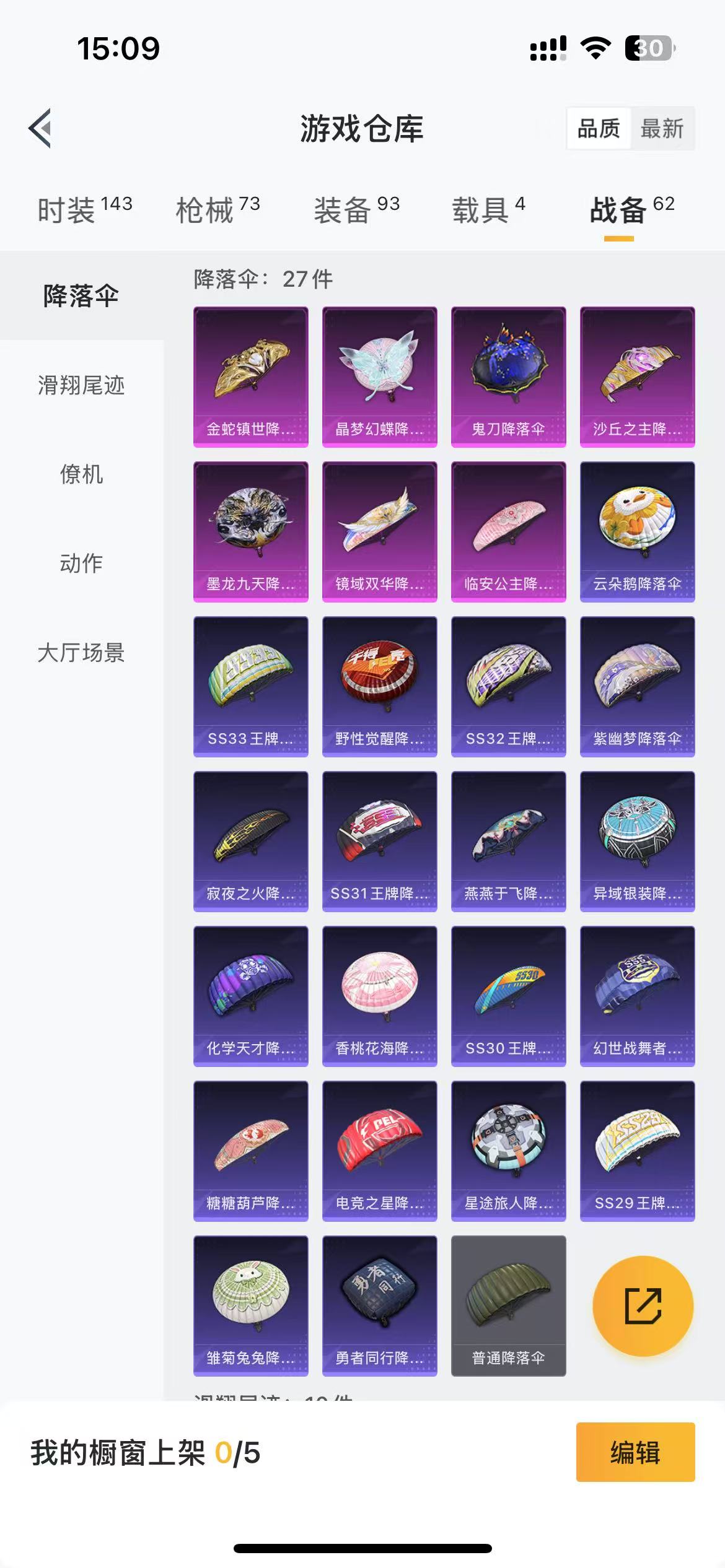The width and height of the screenshot is (725, 1568).
Task: Open the 云朵鹅降落伞 item
Action: tap(637, 531)
